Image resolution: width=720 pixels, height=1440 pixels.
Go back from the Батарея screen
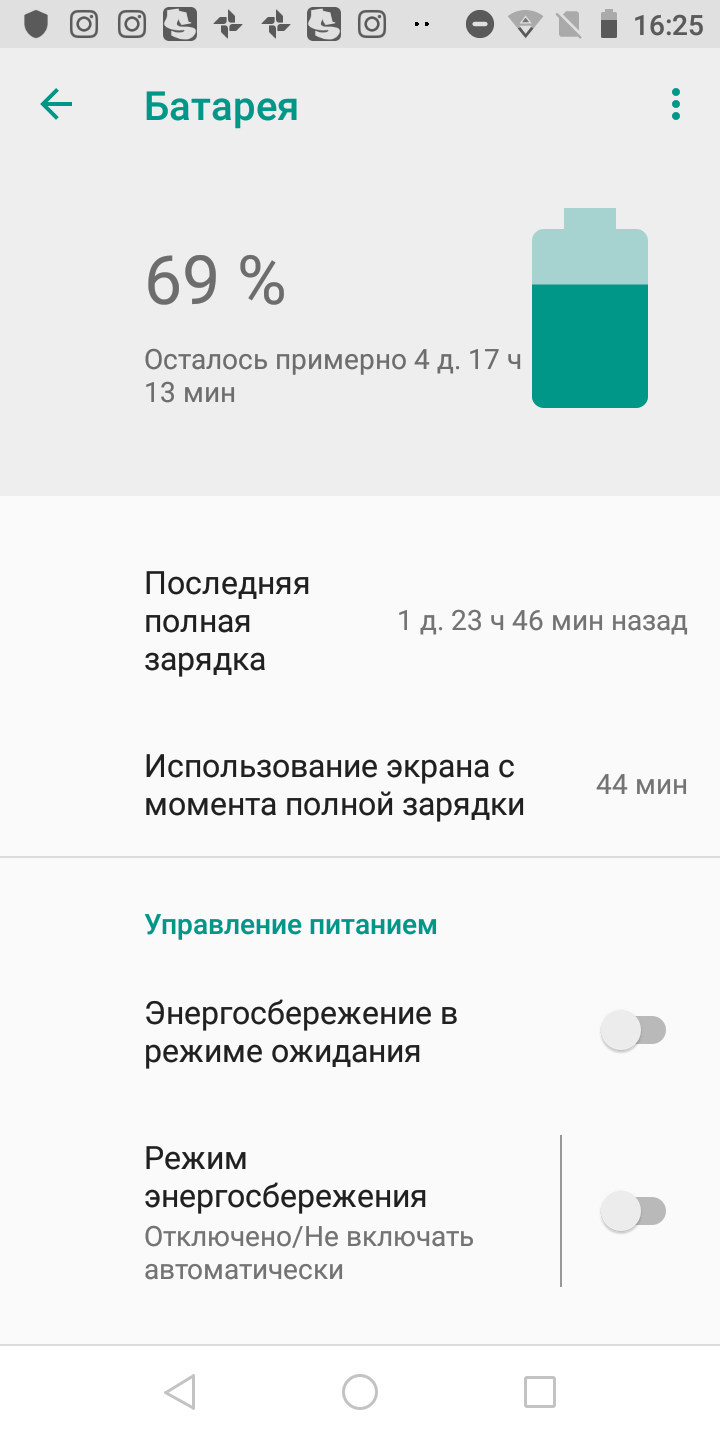tap(56, 105)
